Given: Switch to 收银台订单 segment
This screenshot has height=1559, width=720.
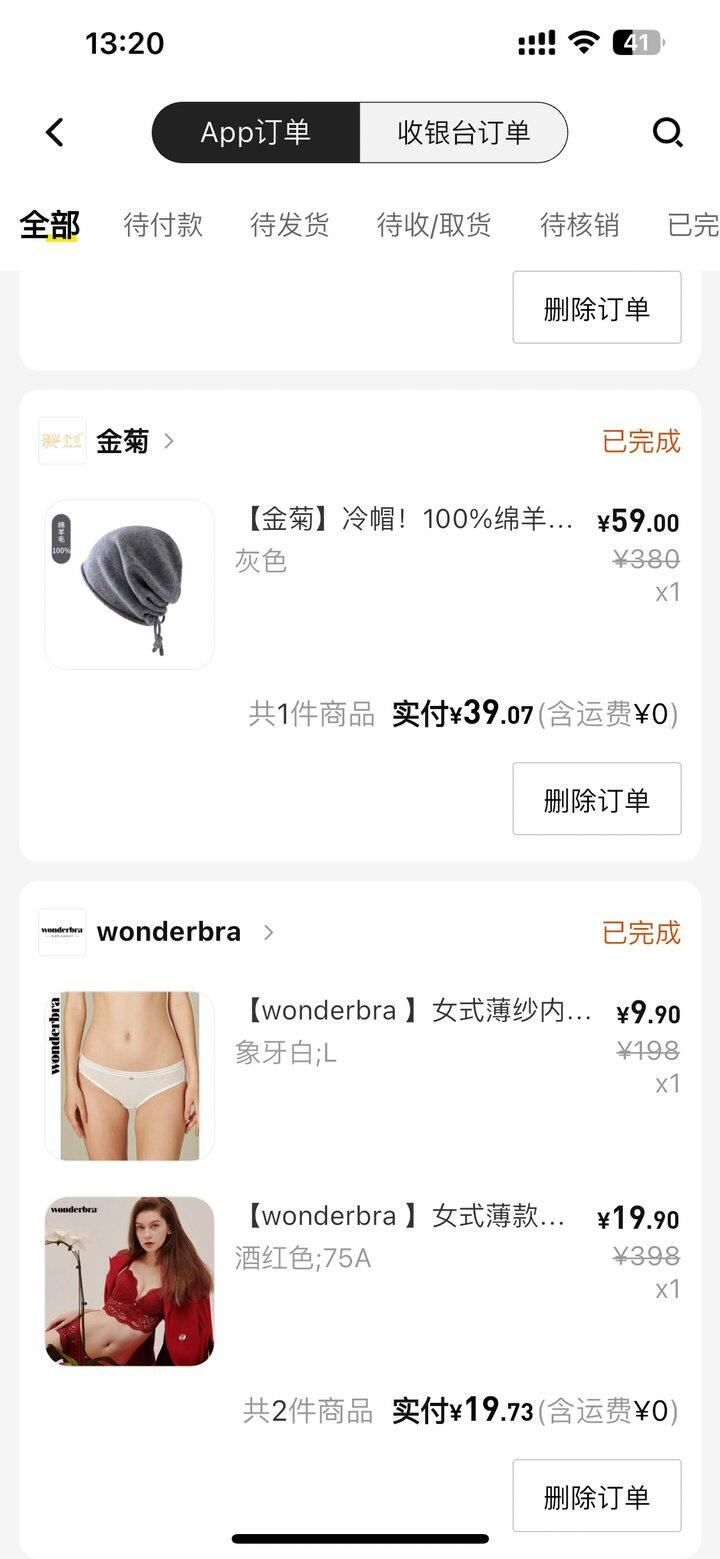Looking at the screenshot, I should coord(463,132).
